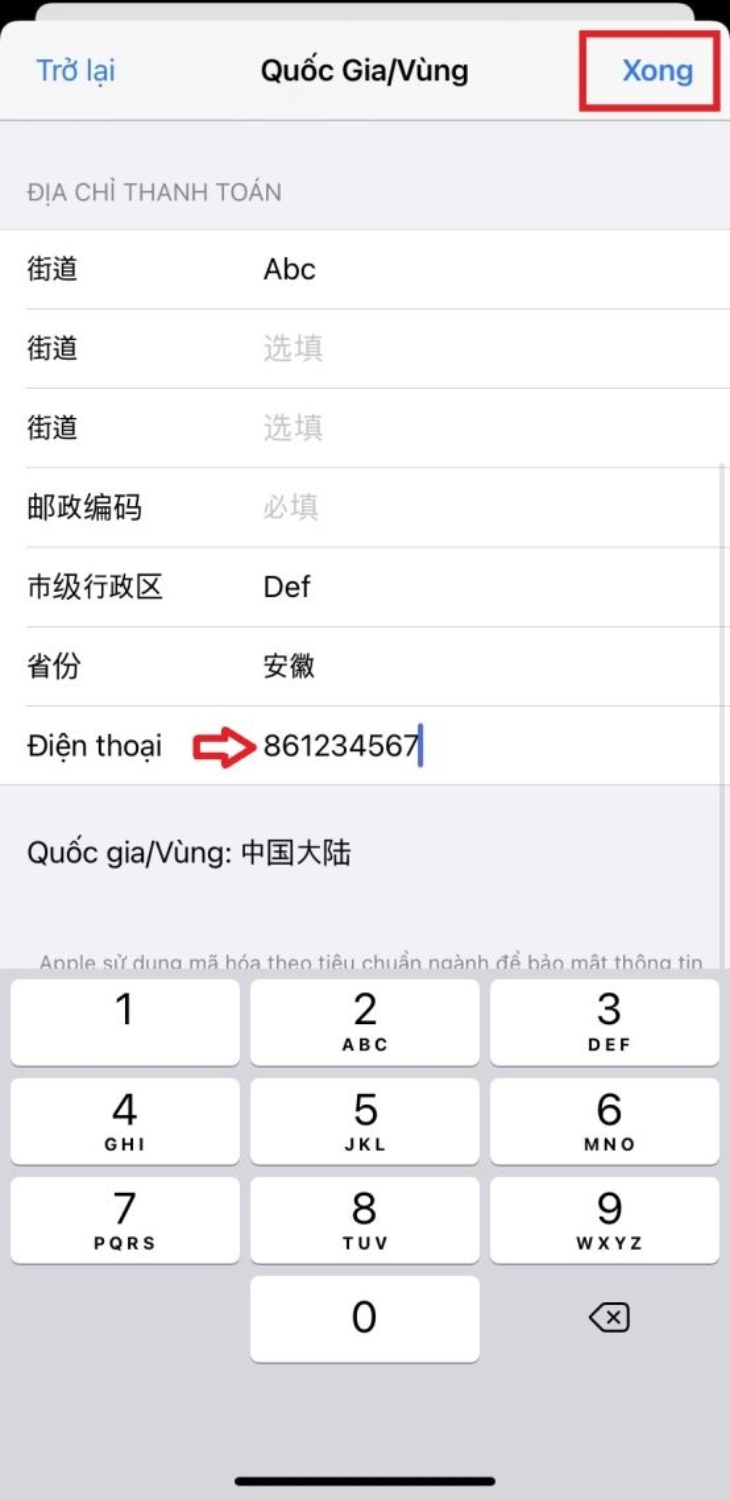Tap Xong to finish editing
Image resolution: width=730 pixels, height=1500 pixels.
(656, 71)
